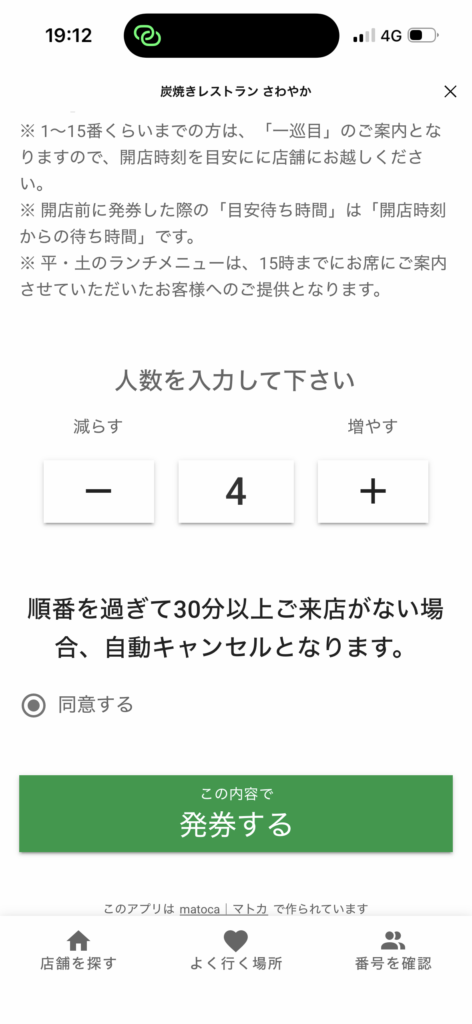Switch to the 店舗を探す tab
Viewport: 472px width, 1024px height.
(x=78, y=950)
